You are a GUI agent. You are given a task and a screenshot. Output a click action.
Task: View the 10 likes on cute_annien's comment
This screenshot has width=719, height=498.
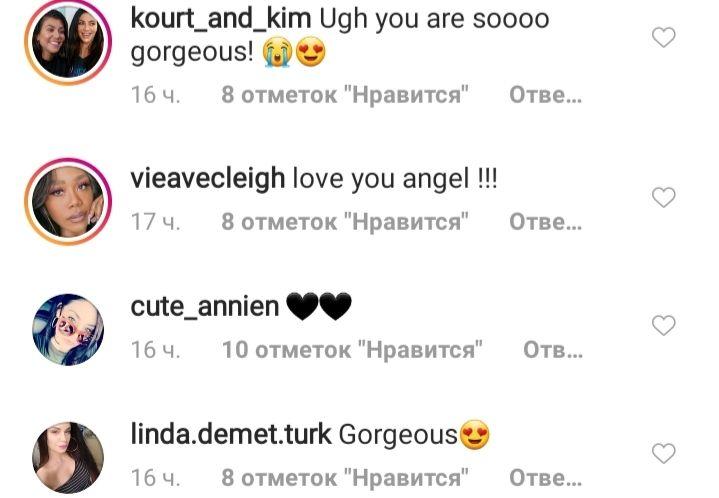click(352, 350)
